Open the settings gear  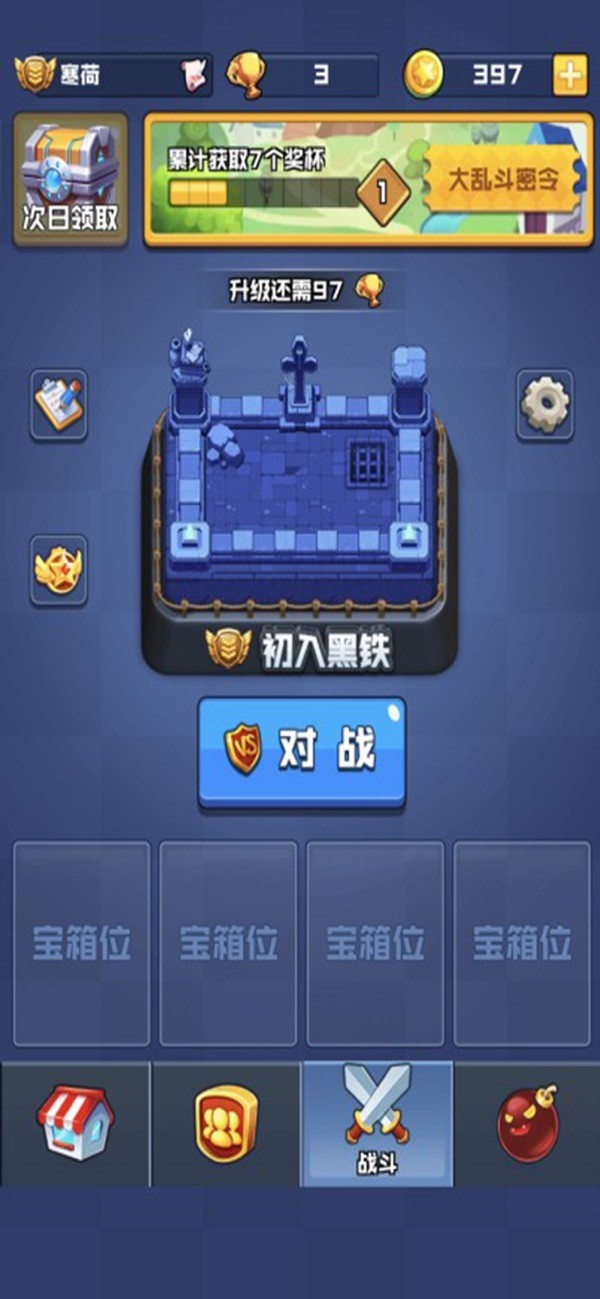[x=545, y=404]
